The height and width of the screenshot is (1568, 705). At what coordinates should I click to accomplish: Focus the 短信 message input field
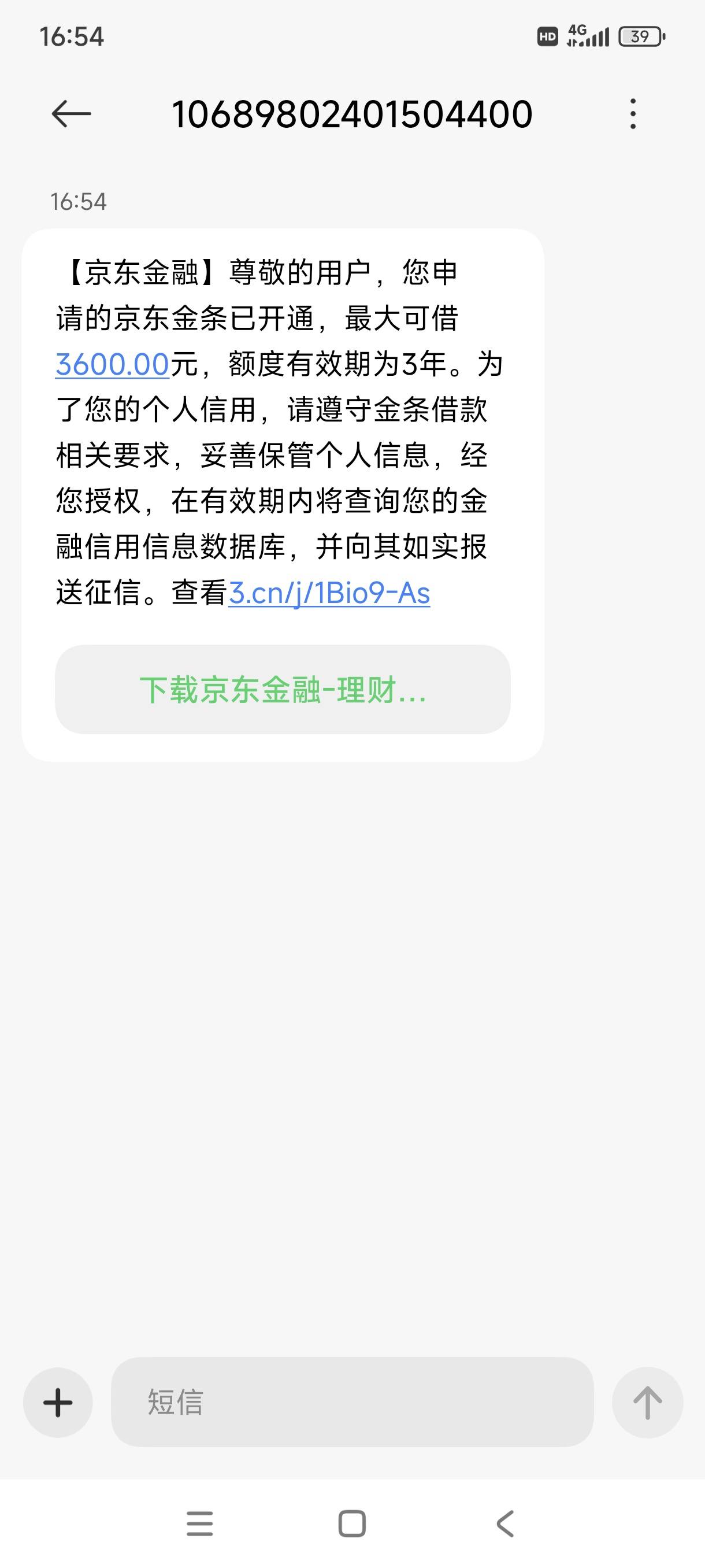[352, 1402]
